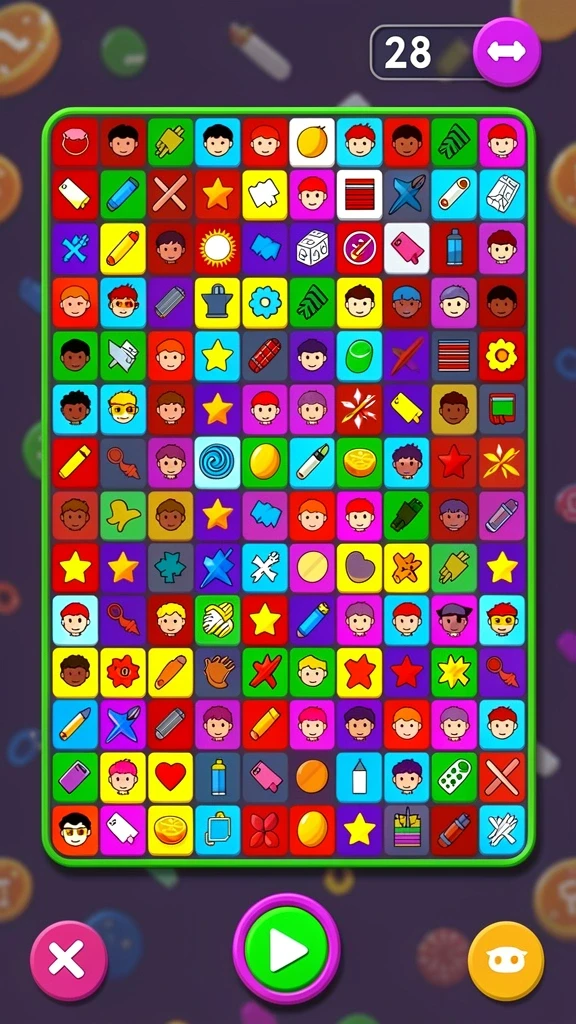This screenshot has width=576, height=1024.
Task: Tap the purple double-arrow swap button
Action: click(507, 52)
